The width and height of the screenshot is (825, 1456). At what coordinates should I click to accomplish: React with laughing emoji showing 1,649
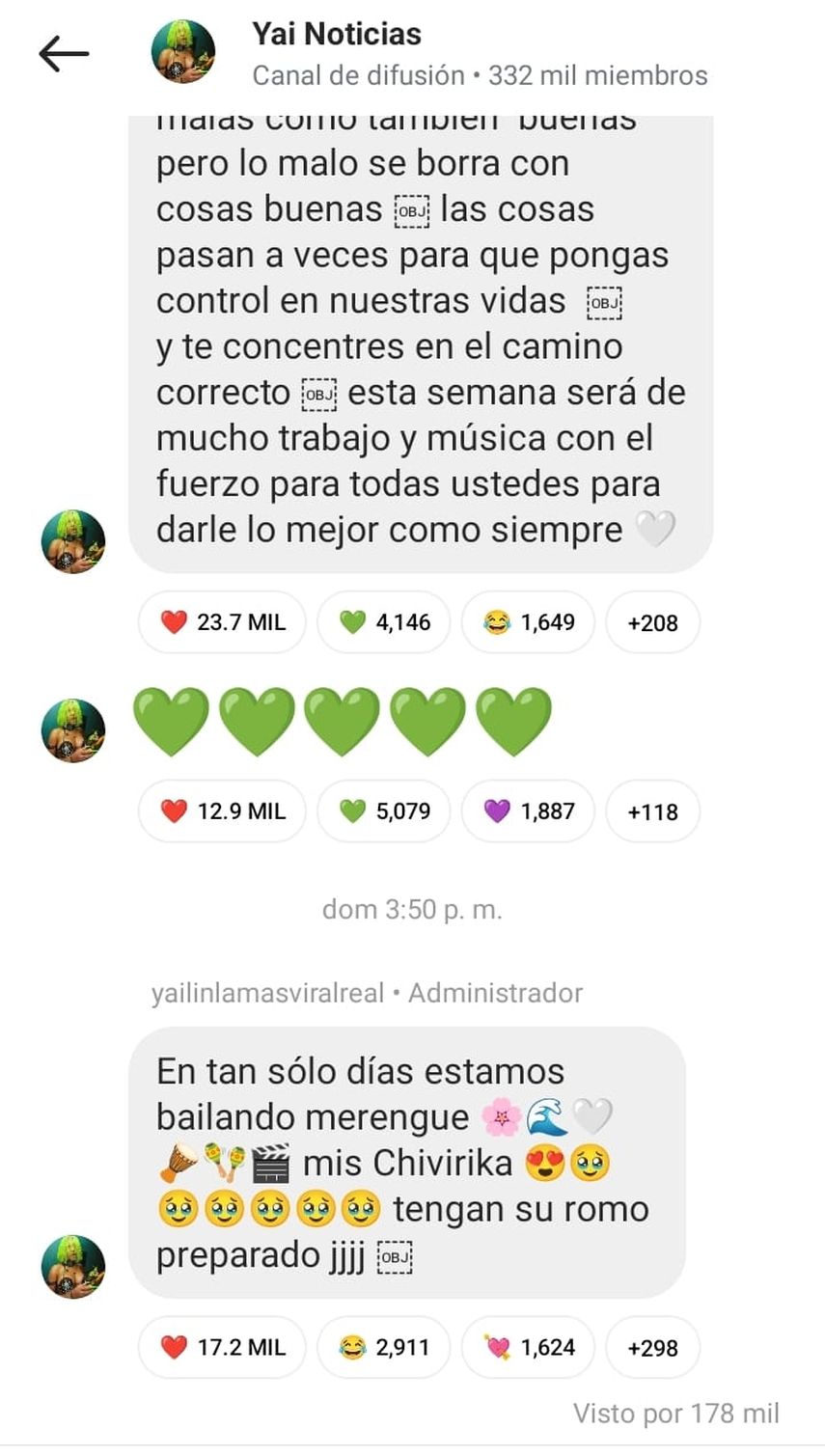pyautogui.click(x=528, y=622)
